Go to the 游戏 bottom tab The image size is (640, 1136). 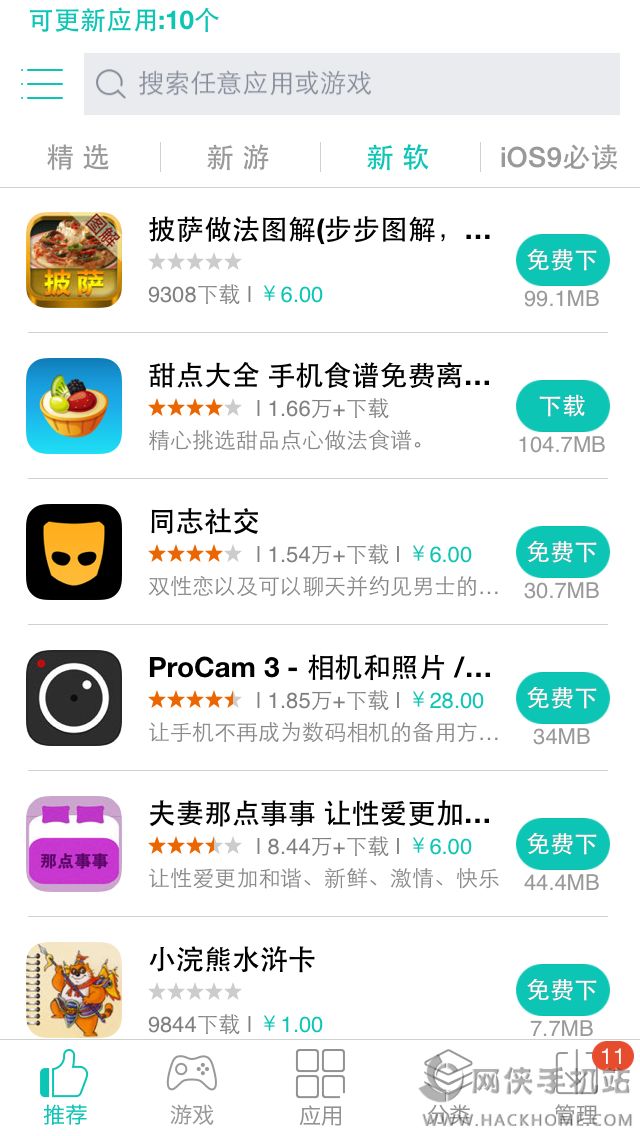coord(191,1088)
